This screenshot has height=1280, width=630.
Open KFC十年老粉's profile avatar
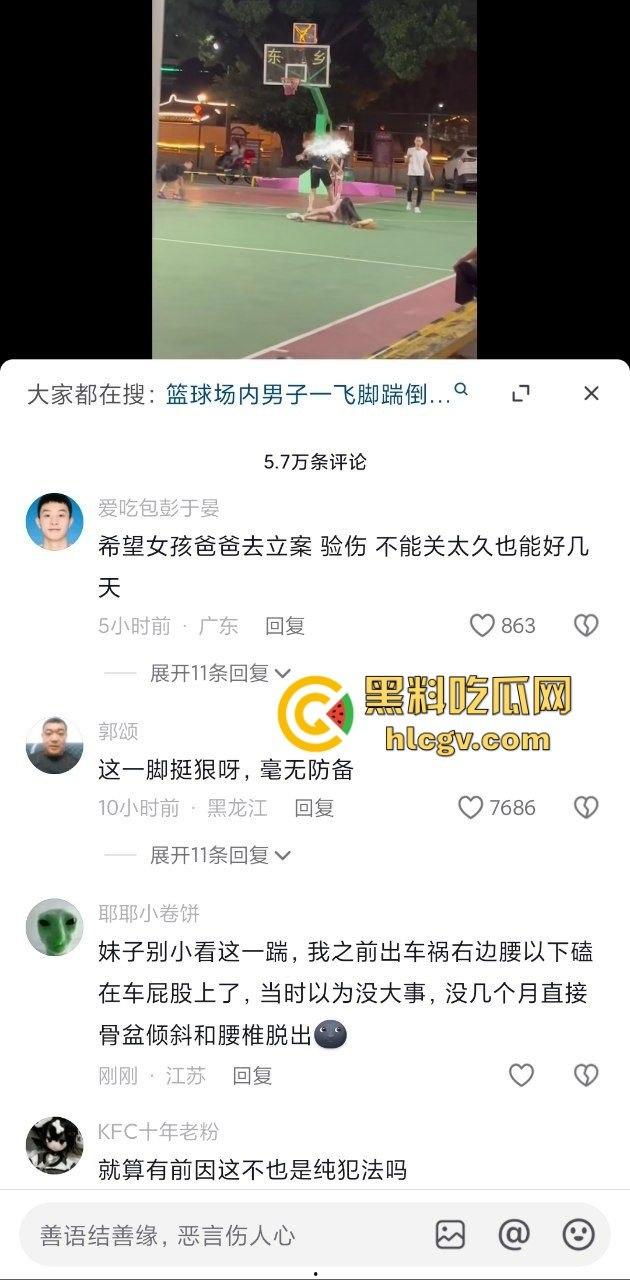coord(54,1145)
